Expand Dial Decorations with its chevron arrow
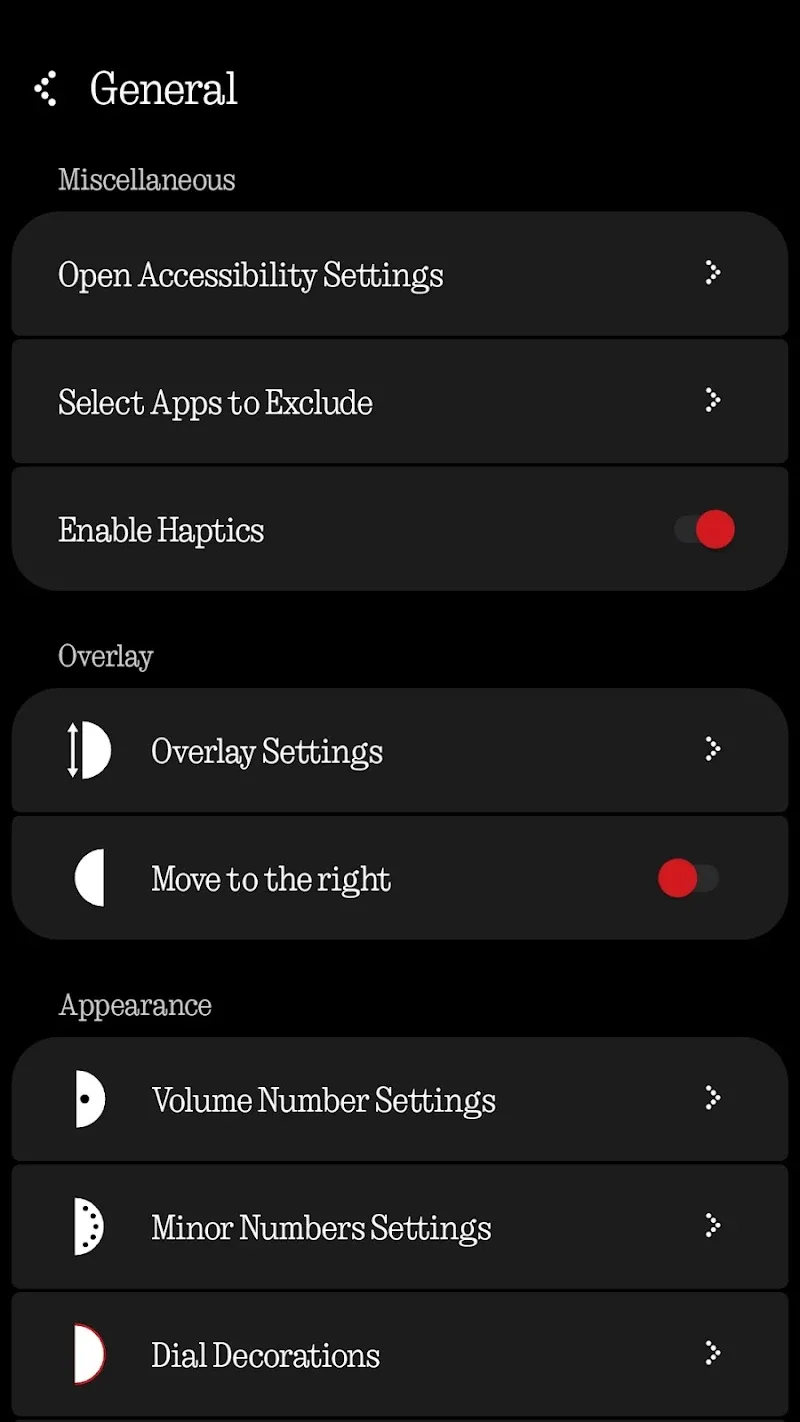Screen dimensions: 800x1422 (713, 1354)
